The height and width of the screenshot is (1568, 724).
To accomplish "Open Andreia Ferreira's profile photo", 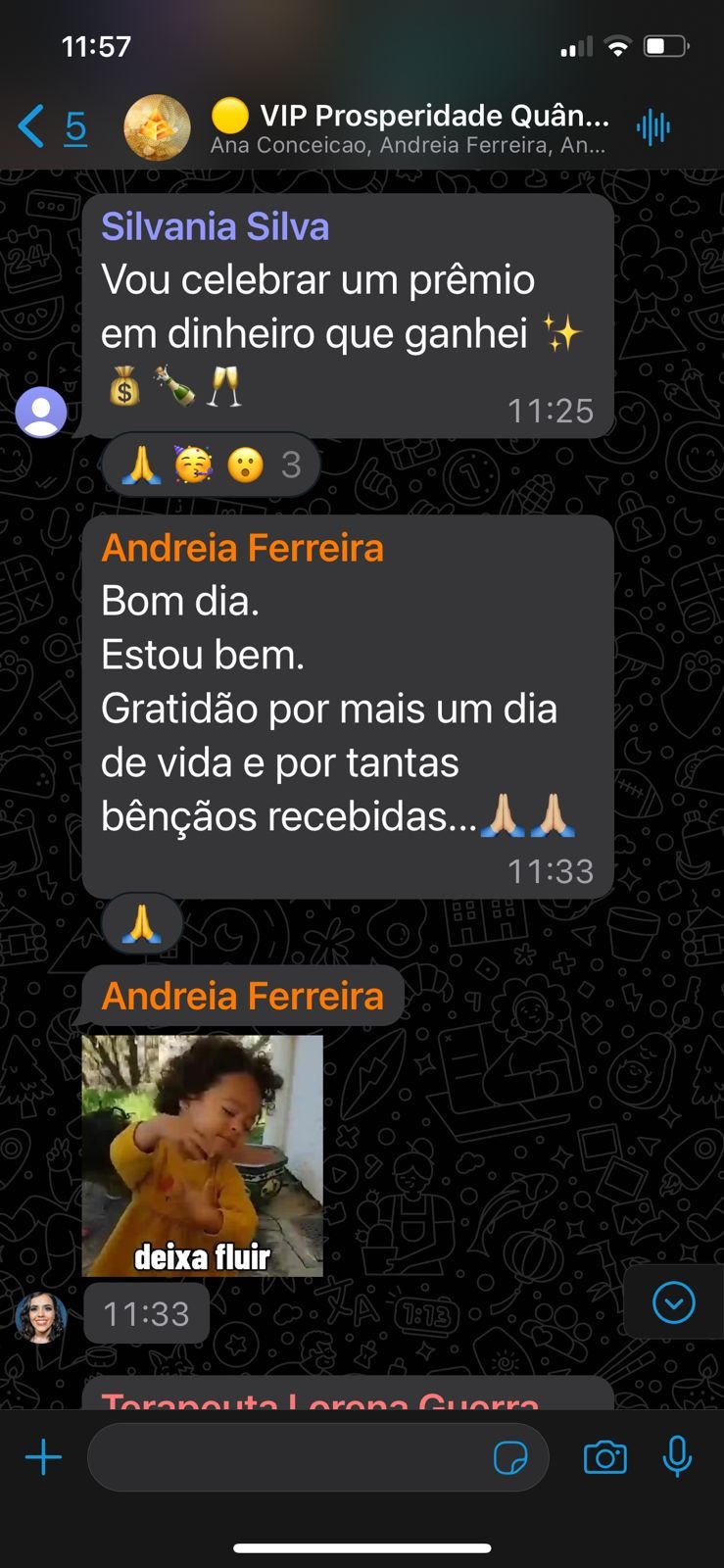I will point(41,1317).
